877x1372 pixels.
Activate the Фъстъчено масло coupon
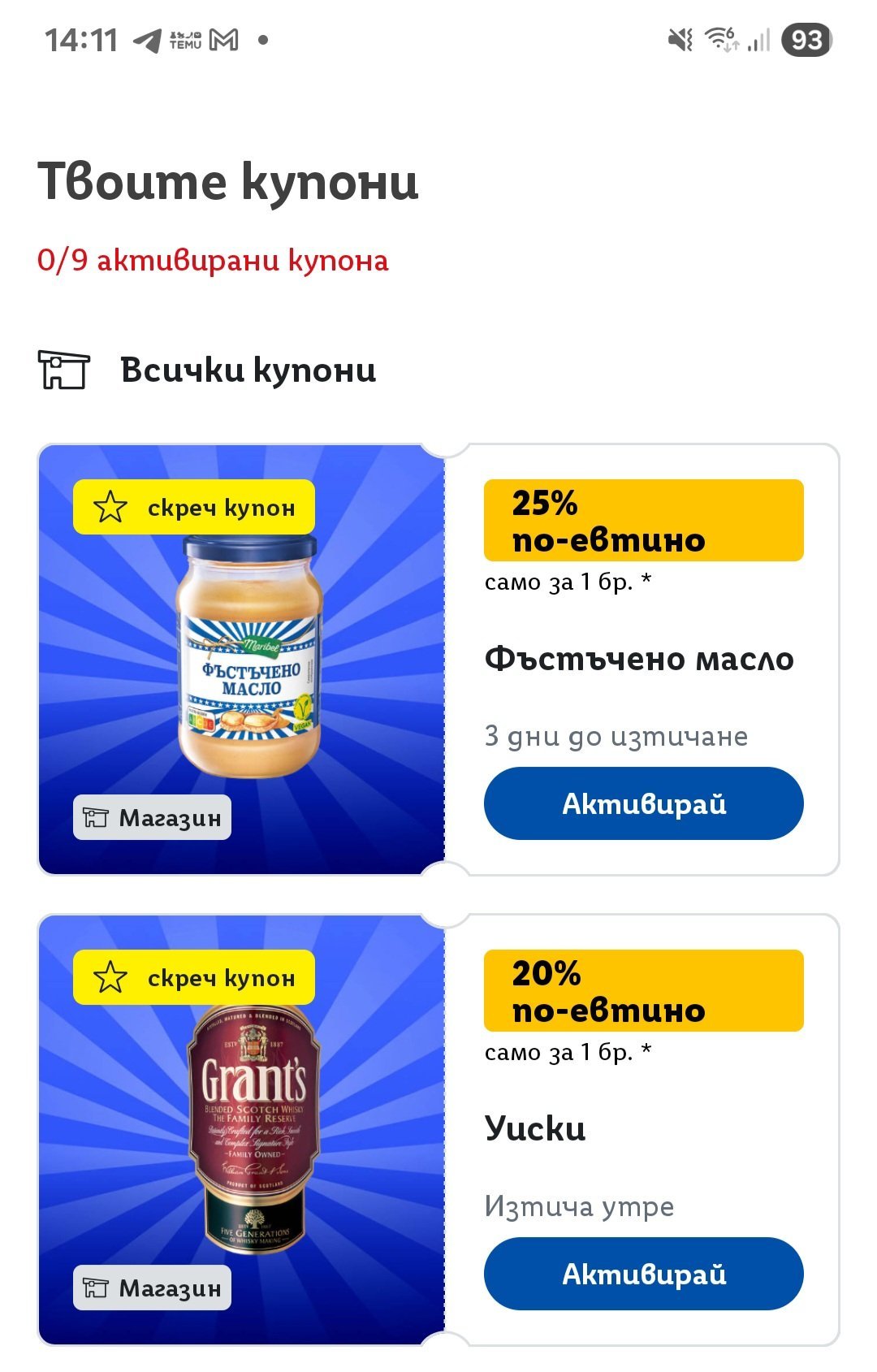pyautogui.click(x=643, y=803)
